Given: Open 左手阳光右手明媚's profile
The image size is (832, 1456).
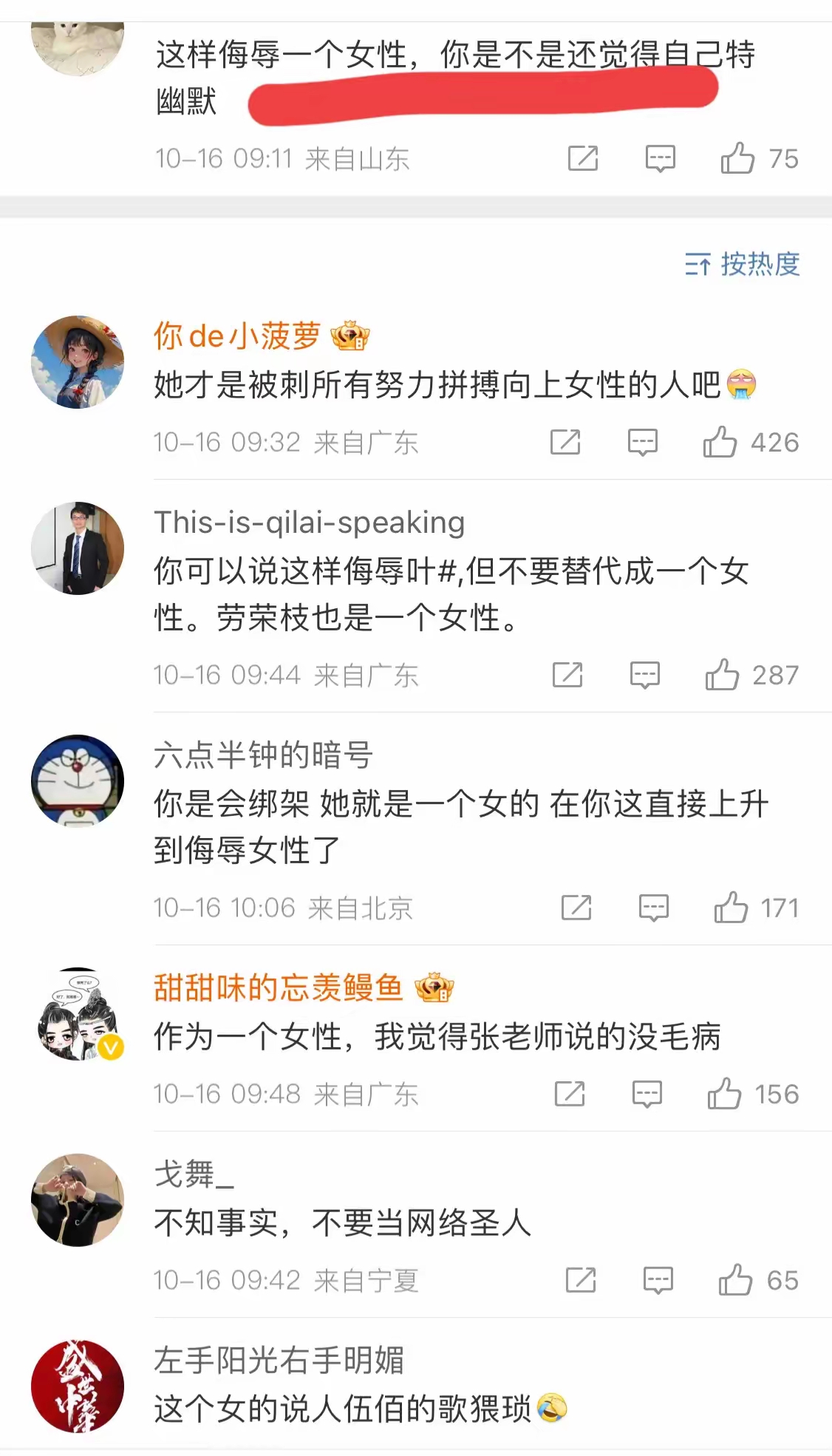Looking at the screenshot, I should click(x=279, y=1361).
